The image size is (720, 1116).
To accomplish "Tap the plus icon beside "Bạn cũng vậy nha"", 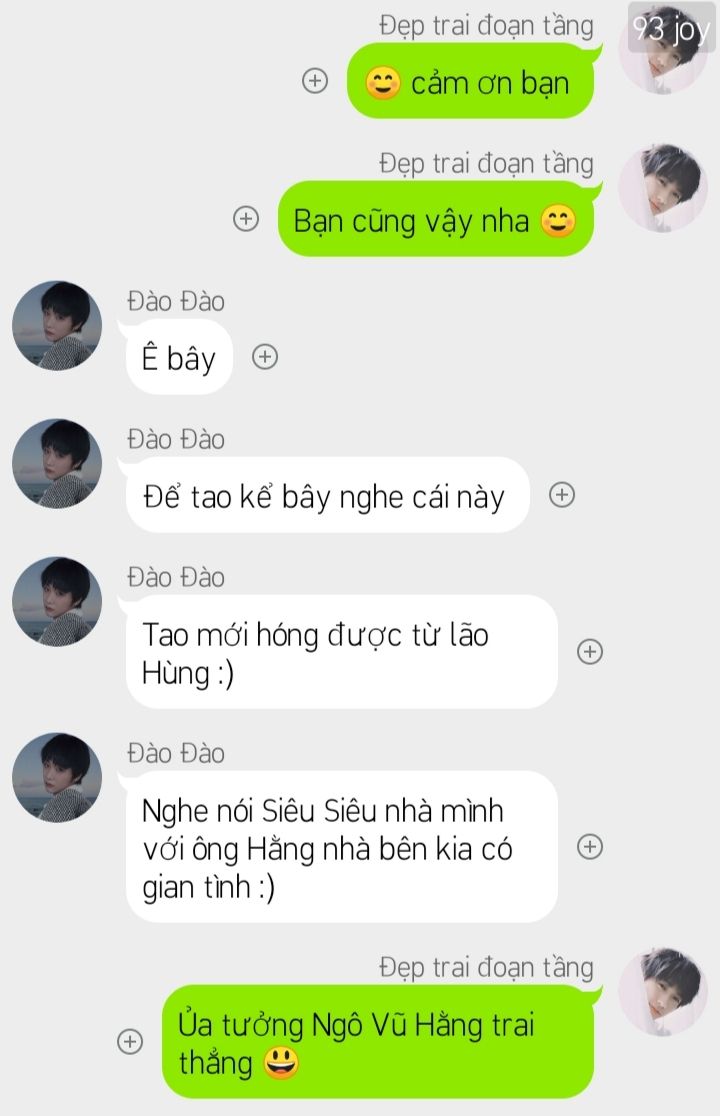I will coord(245,219).
